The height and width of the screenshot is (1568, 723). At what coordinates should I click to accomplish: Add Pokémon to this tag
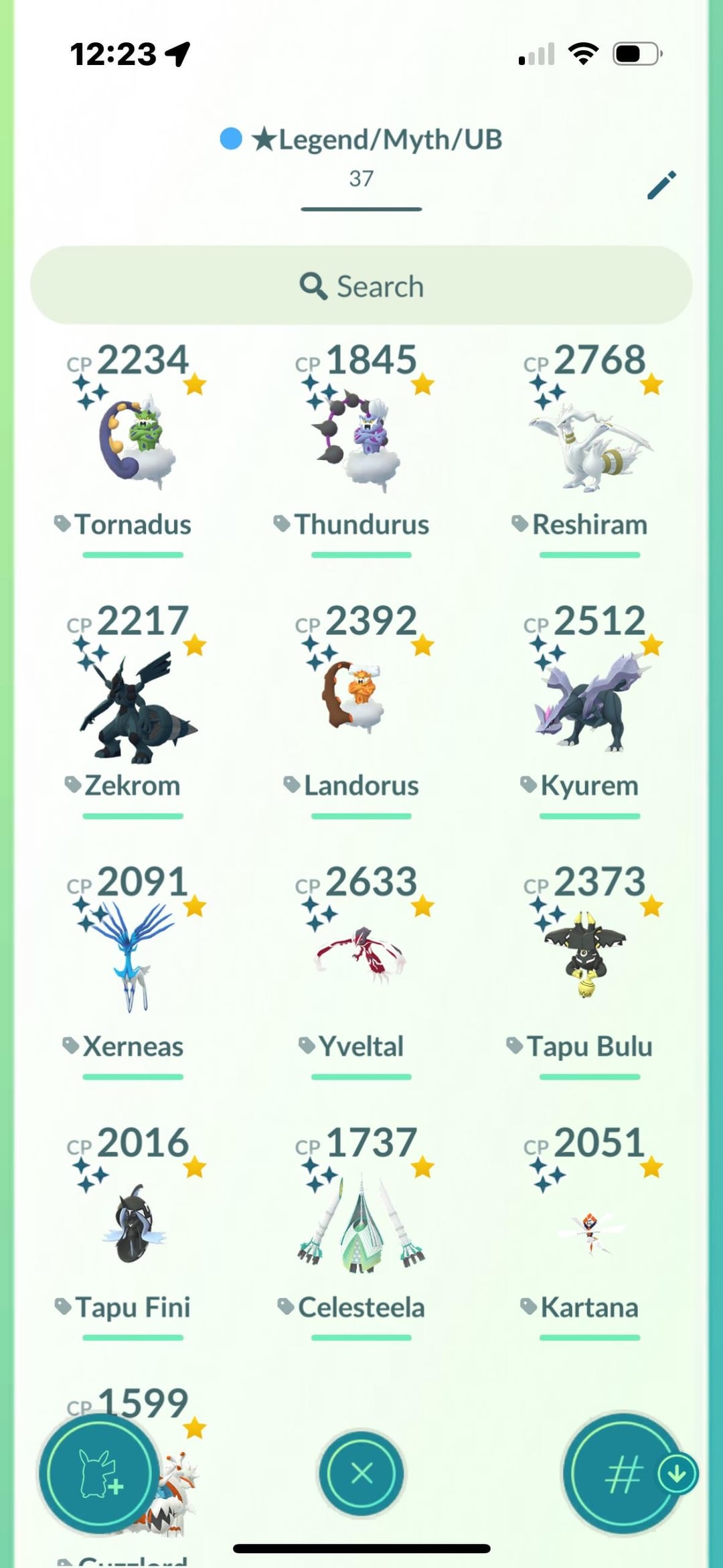[x=98, y=1474]
